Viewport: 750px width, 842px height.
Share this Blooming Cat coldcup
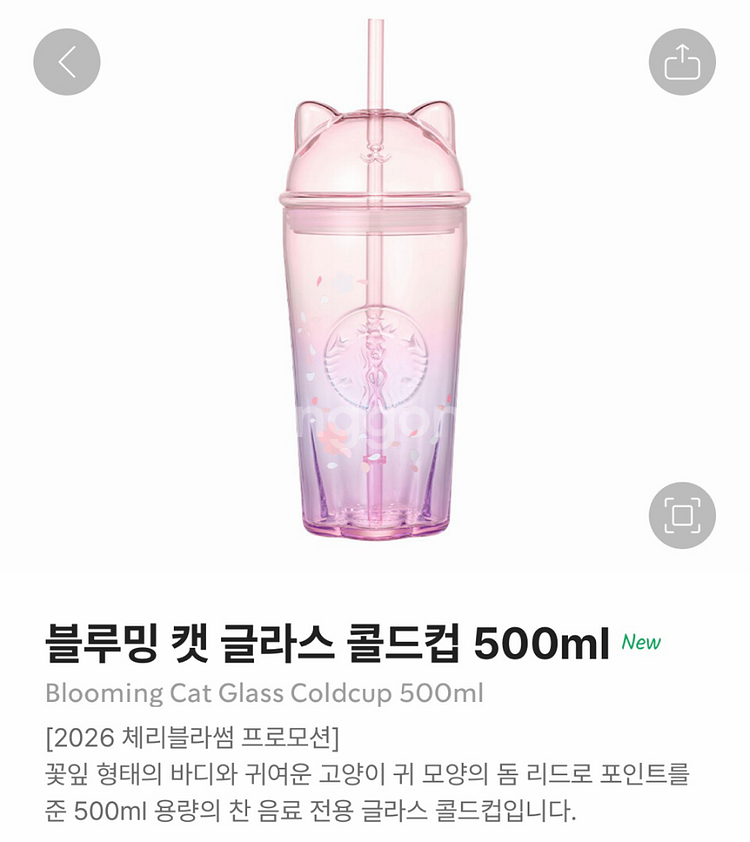click(682, 62)
